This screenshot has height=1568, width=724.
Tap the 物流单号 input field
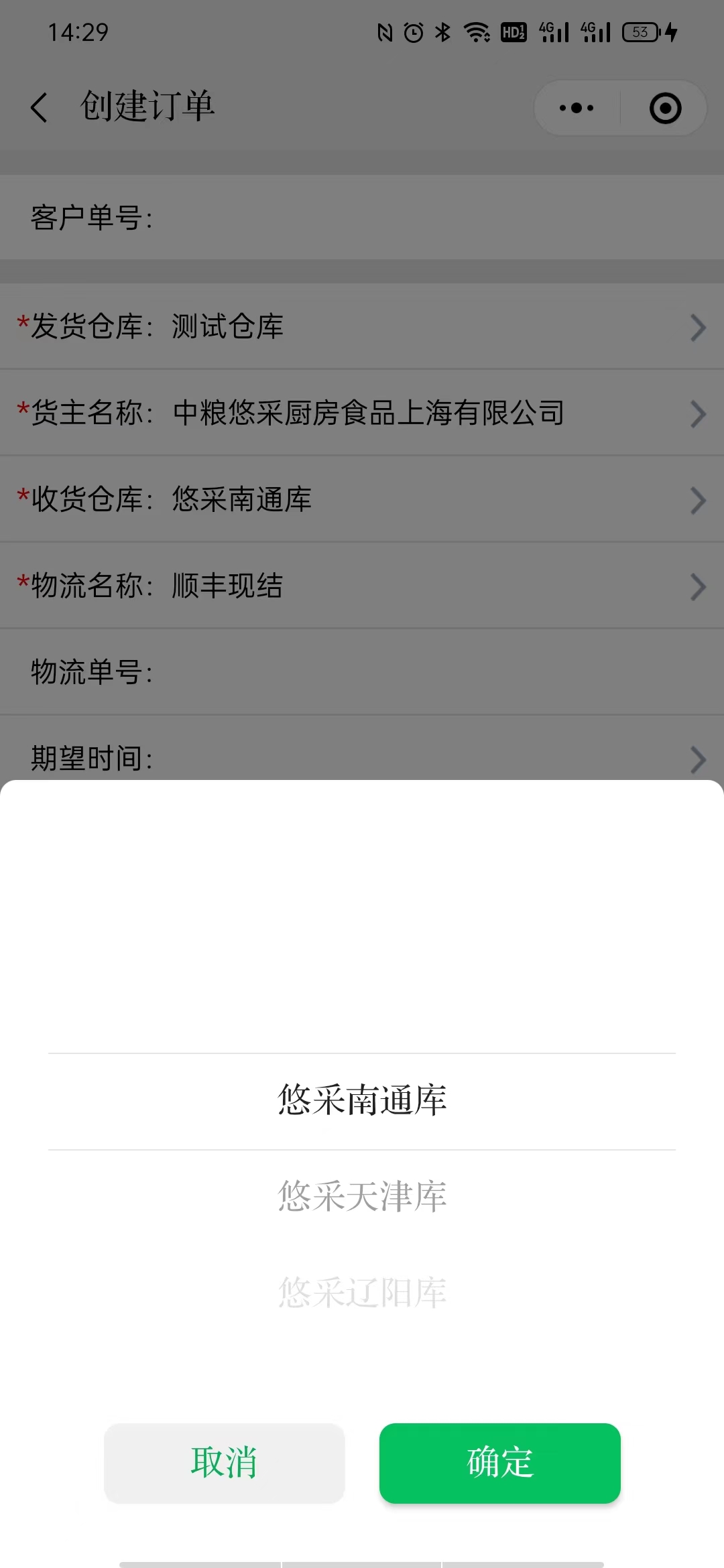pos(362,672)
